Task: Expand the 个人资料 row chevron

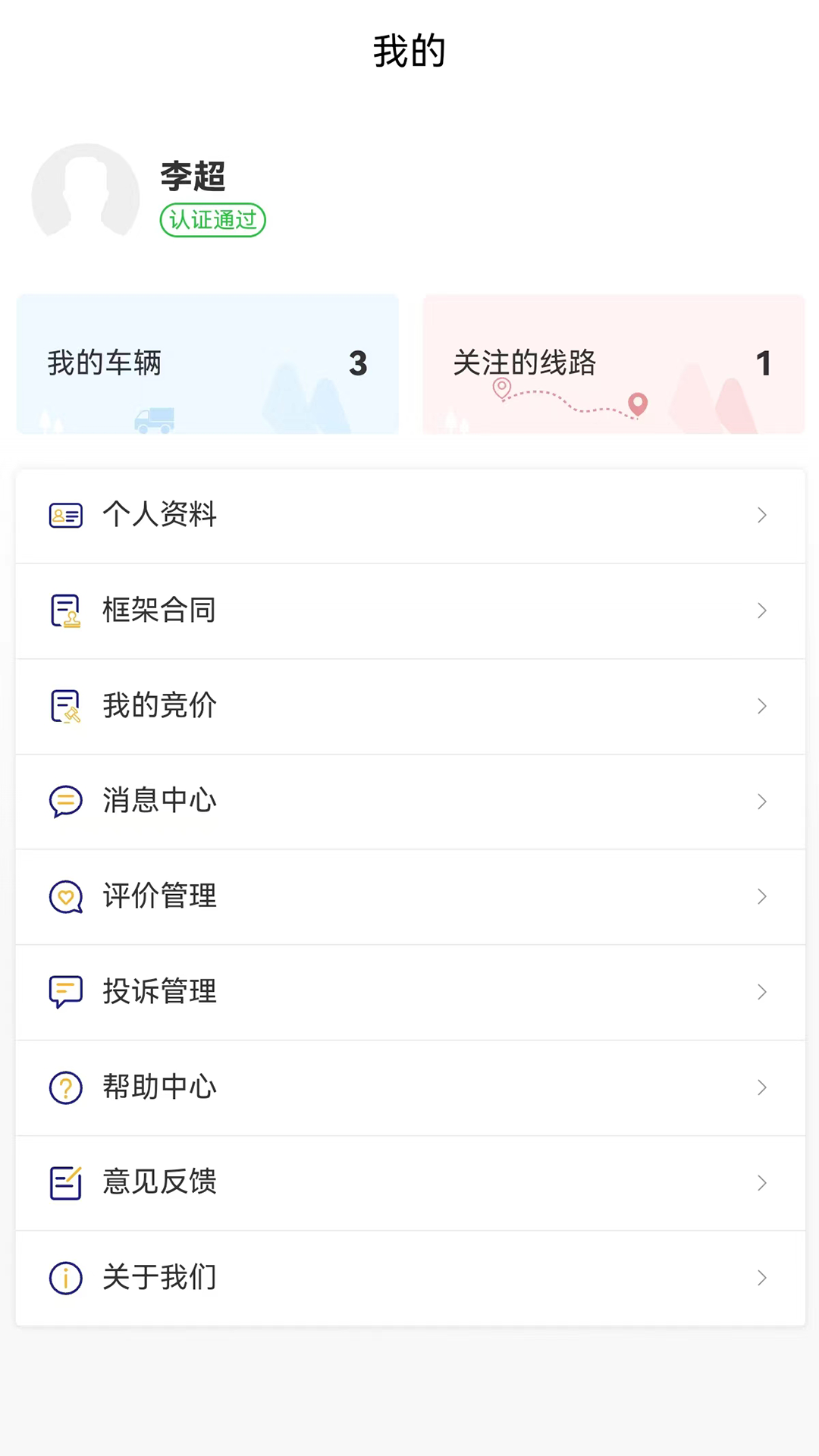Action: click(762, 515)
